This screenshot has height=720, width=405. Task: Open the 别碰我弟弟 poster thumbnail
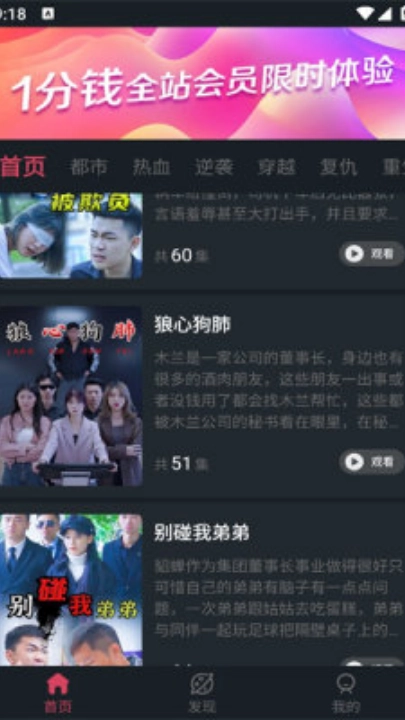pyautogui.click(x=71, y=590)
